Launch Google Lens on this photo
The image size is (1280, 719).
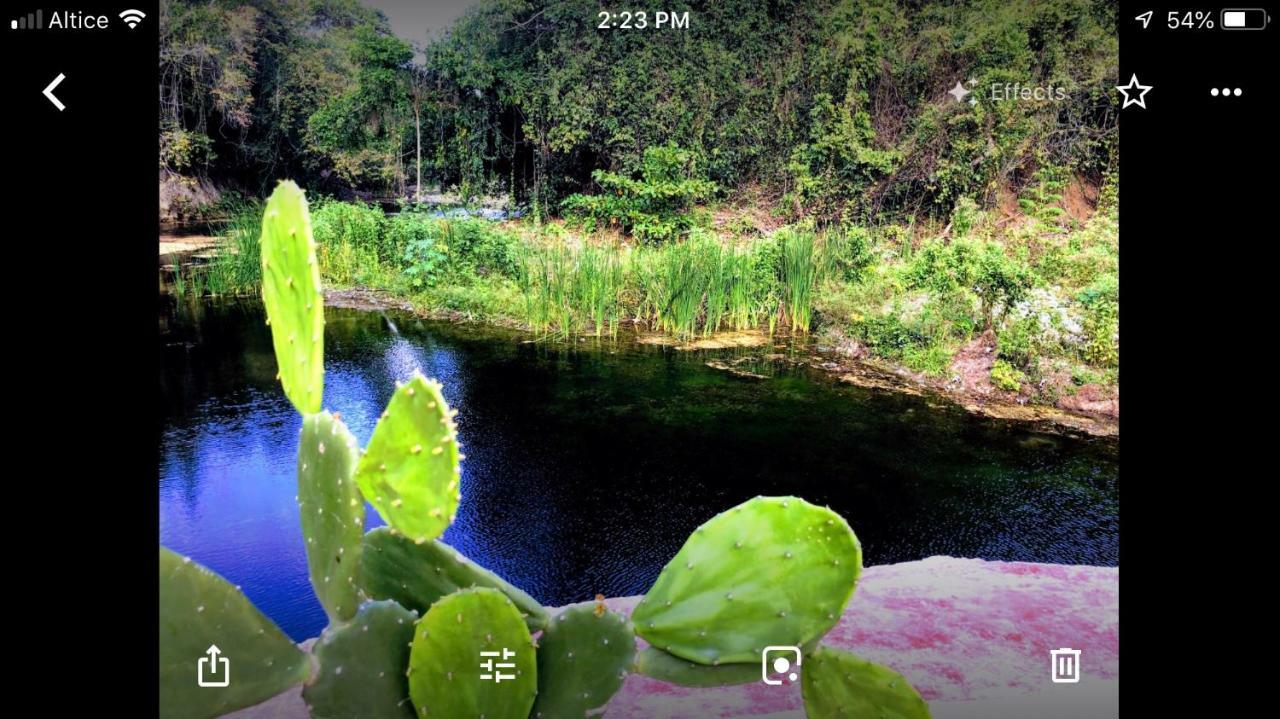781,665
